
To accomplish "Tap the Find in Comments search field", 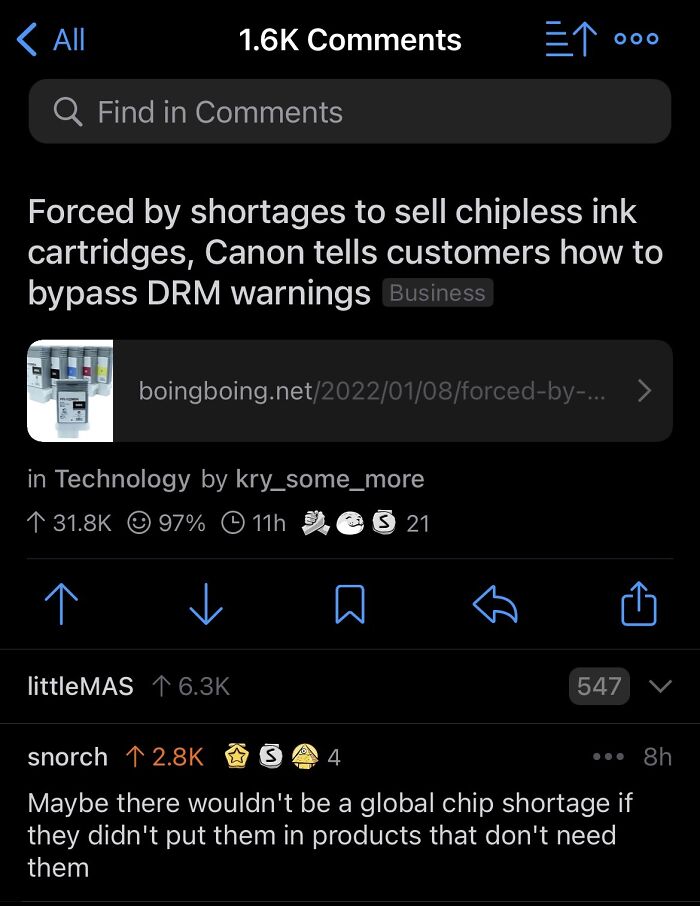I will click(349, 112).
